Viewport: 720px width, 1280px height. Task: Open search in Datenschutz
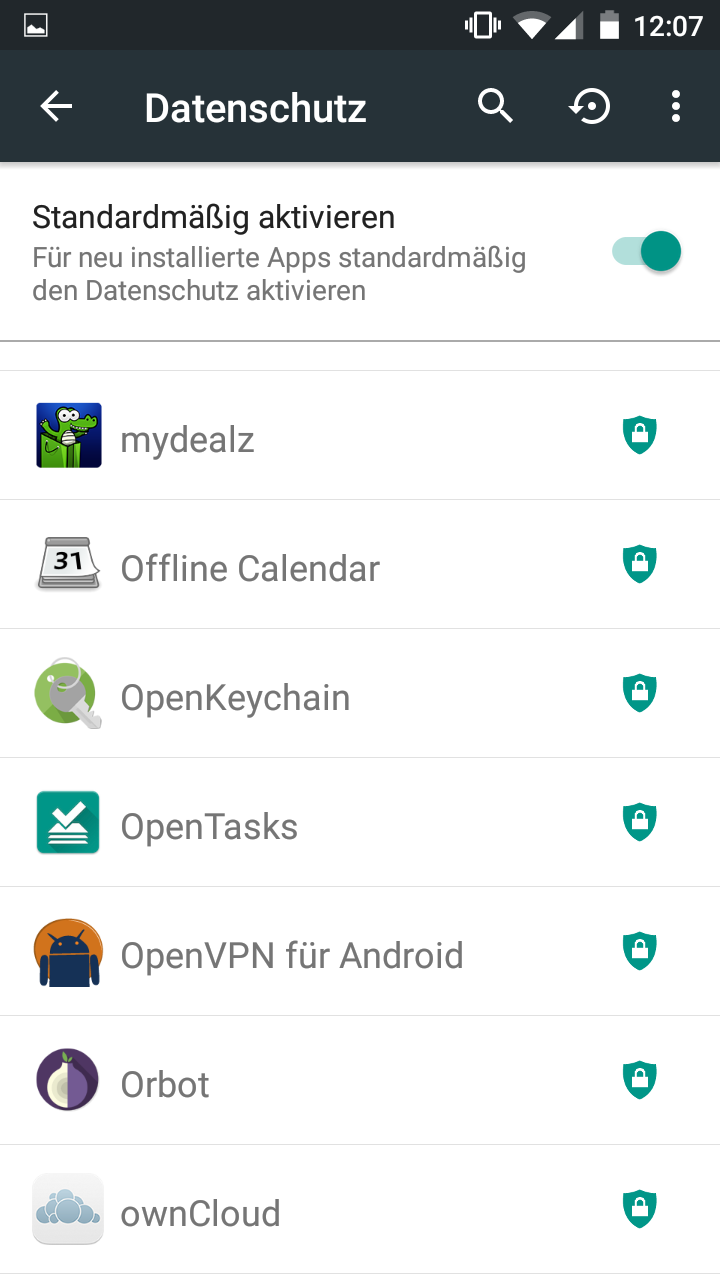[x=495, y=106]
